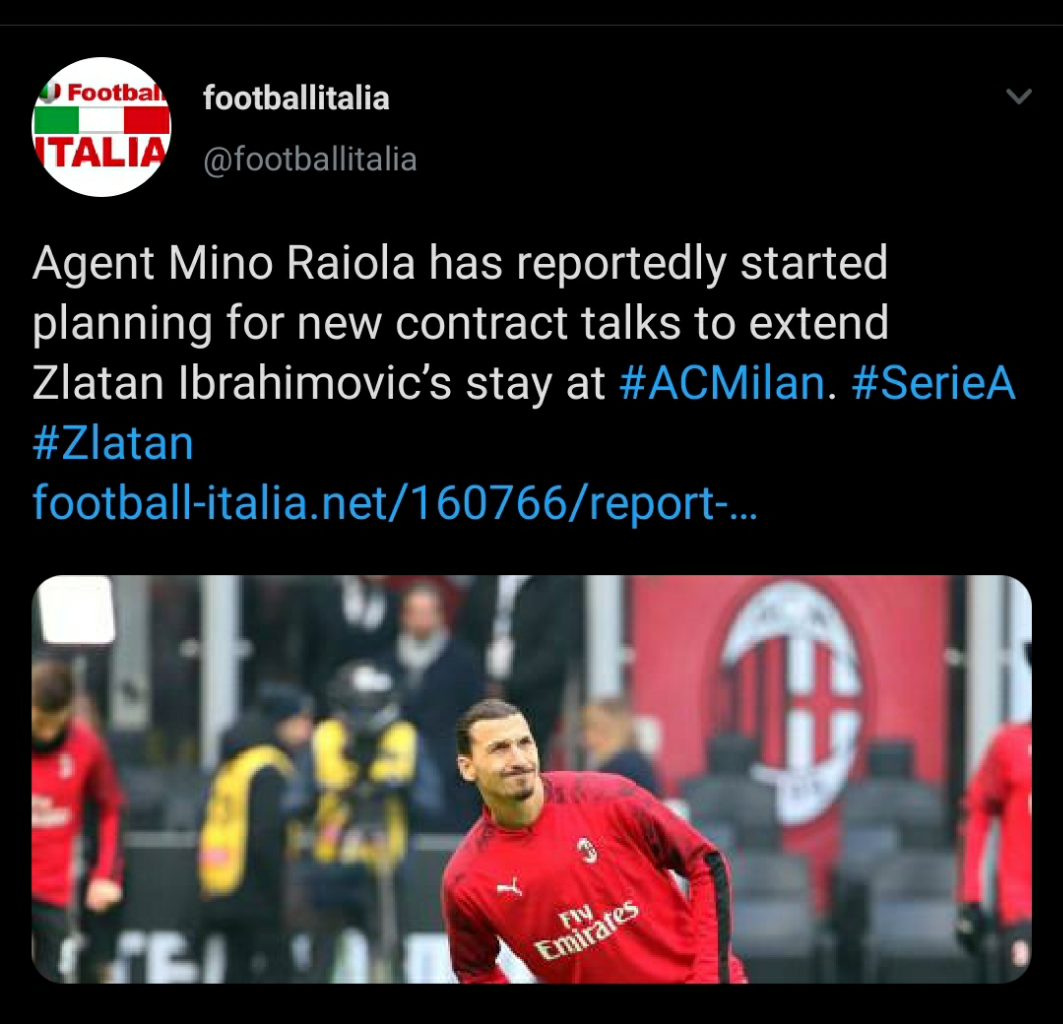Open the #Zlatan hashtag
Image resolution: width=1063 pixels, height=1024 pixels.
pos(112,444)
